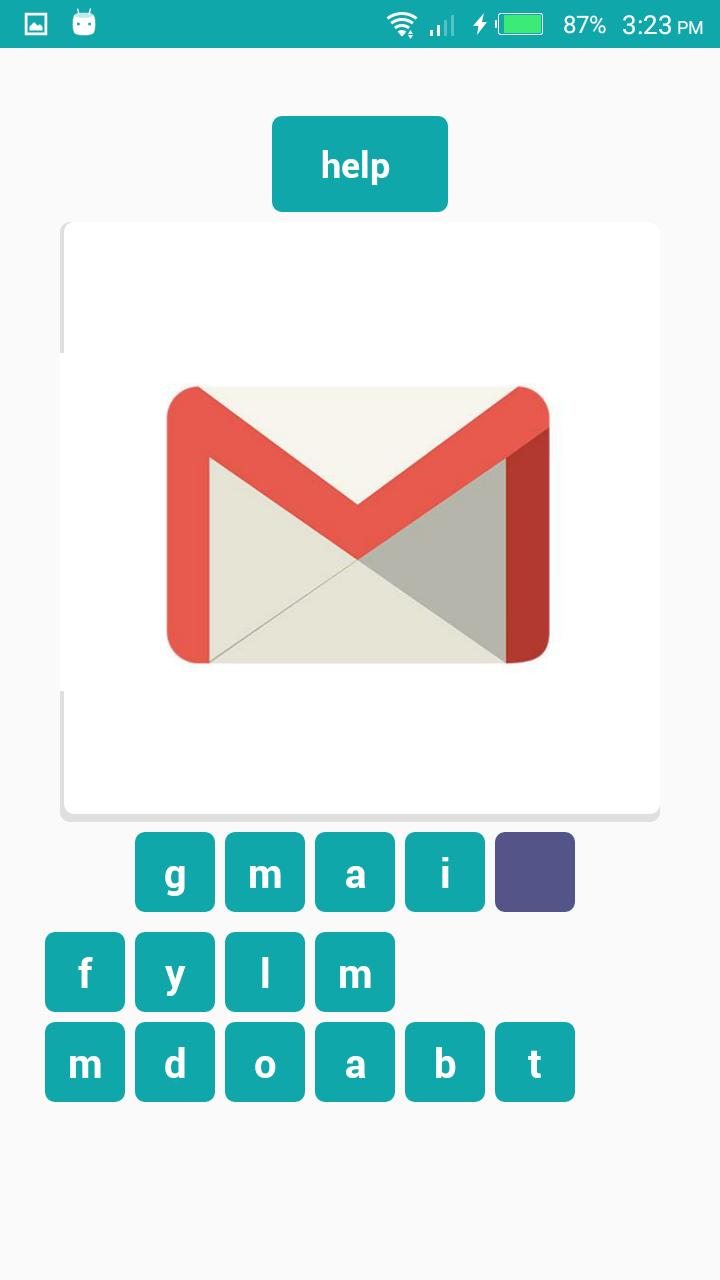The height and width of the screenshot is (1280, 720).
Task: Choose the letter t tile
Action: 535,1062
